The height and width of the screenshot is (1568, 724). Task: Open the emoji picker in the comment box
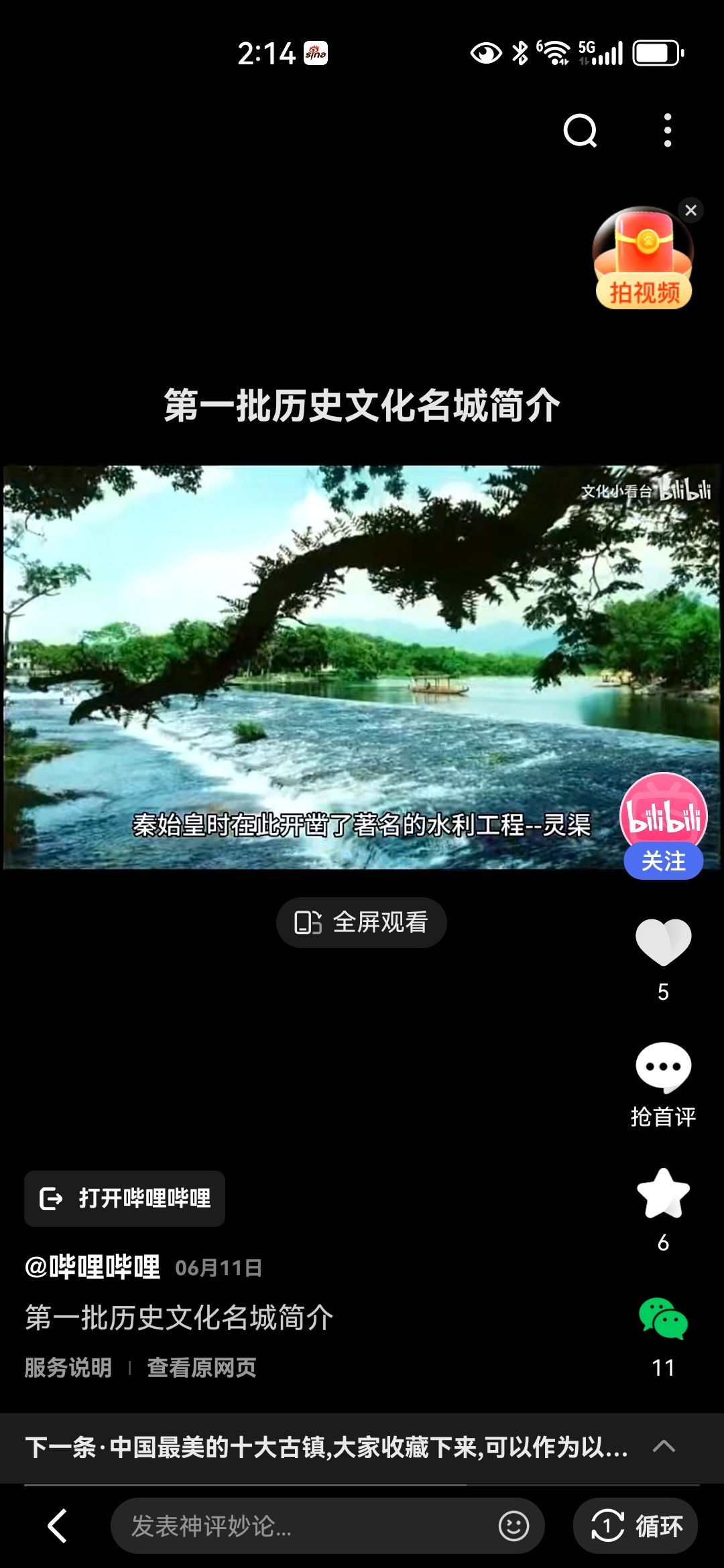pos(514,1526)
